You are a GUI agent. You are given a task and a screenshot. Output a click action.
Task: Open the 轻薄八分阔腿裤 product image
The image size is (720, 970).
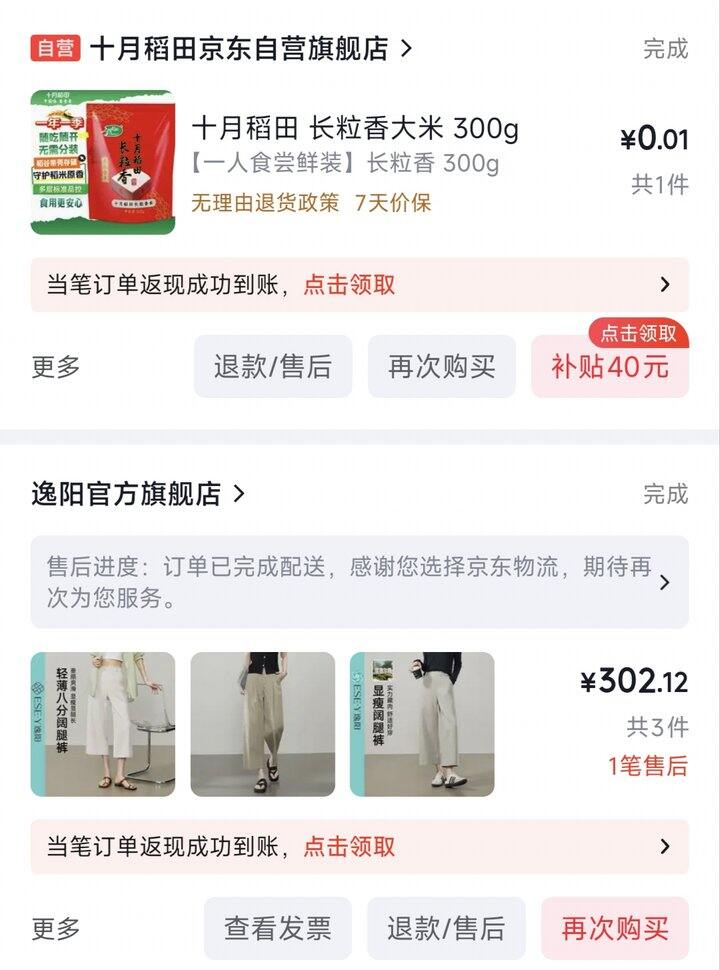[x=103, y=724]
